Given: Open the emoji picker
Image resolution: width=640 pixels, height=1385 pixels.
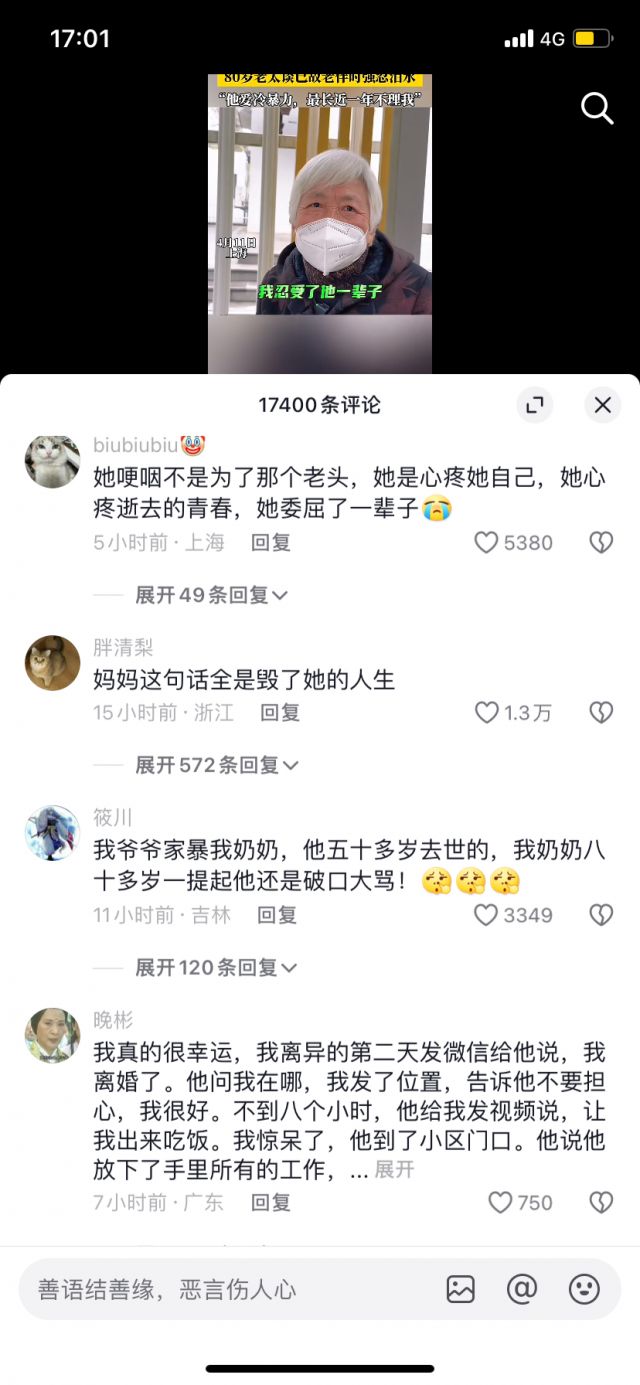Looking at the screenshot, I should [584, 1289].
